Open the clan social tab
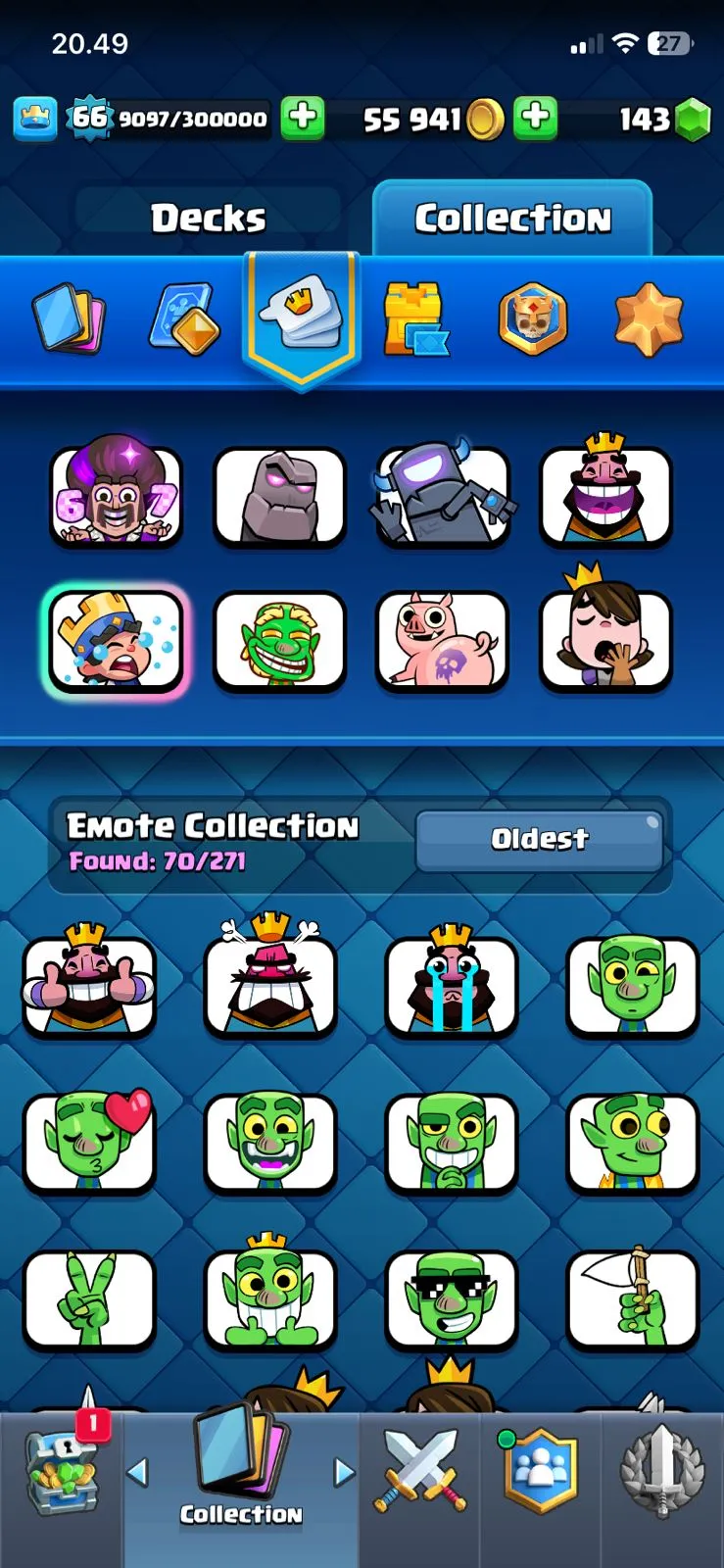The width and height of the screenshot is (724, 1568). (x=540, y=1472)
